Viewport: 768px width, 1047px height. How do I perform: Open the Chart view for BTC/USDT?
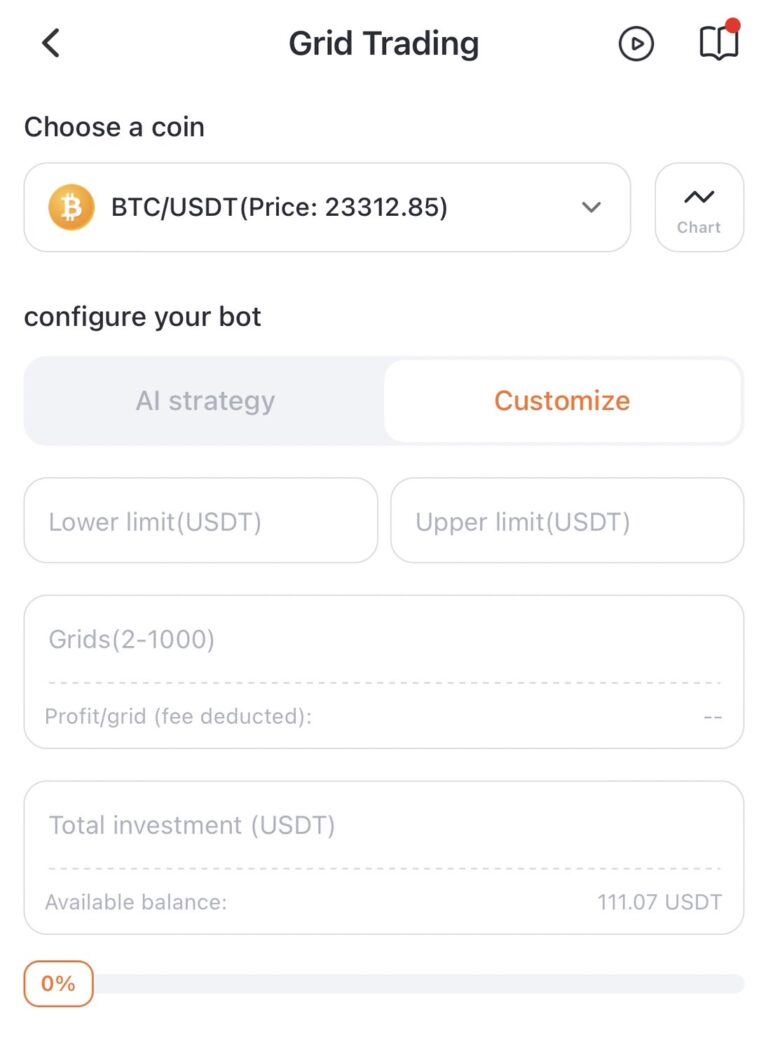pyautogui.click(x=699, y=207)
